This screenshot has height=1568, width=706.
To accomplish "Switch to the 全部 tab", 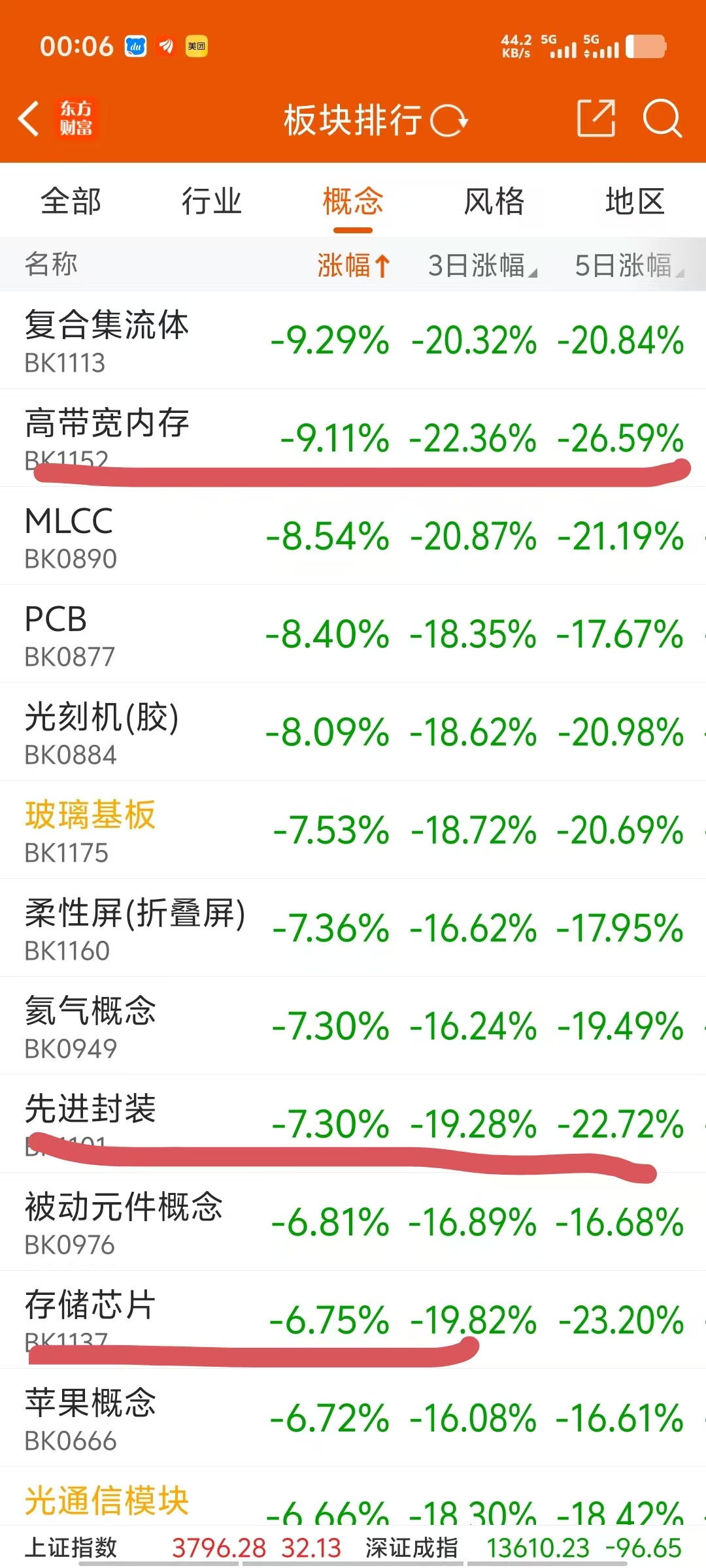I will (71, 201).
